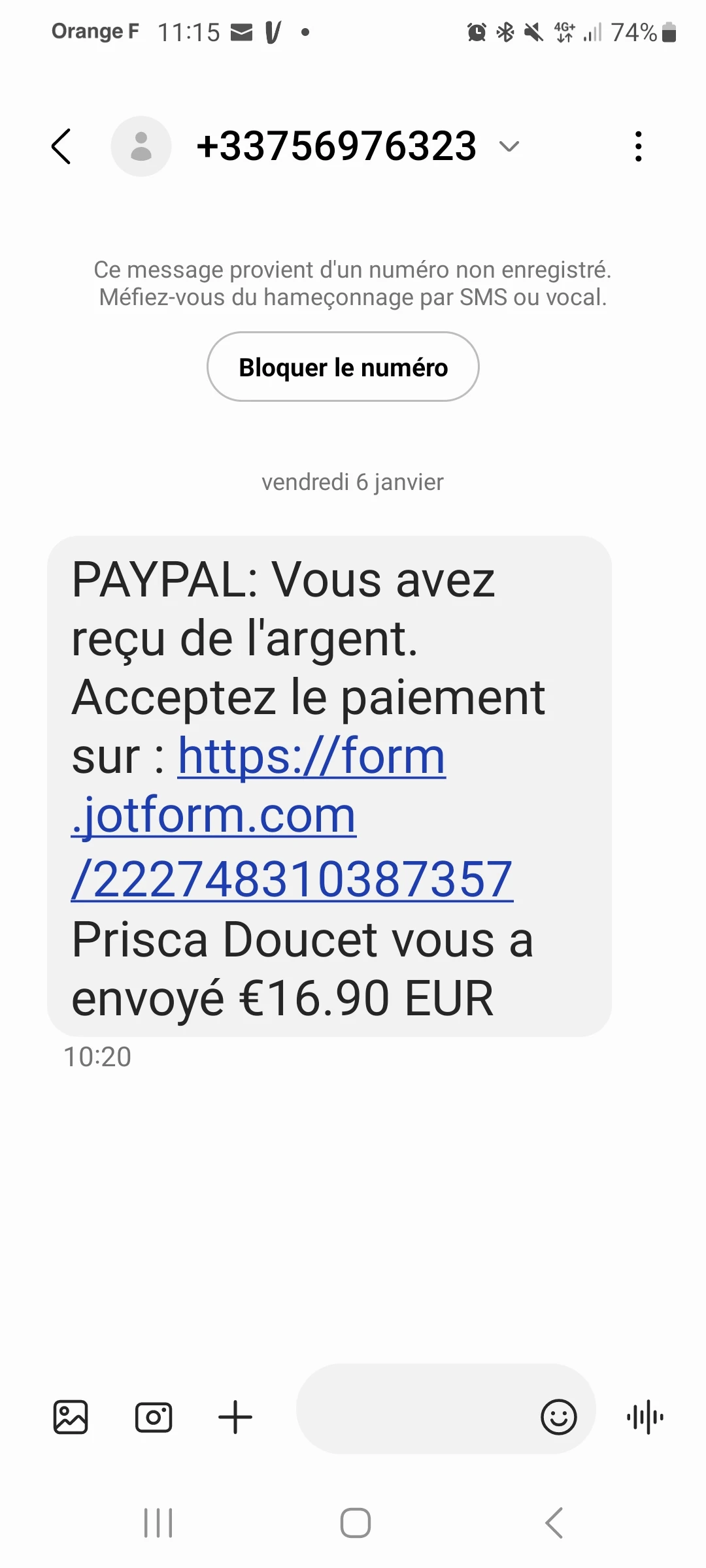Image resolution: width=706 pixels, height=1568 pixels.
Task: Open the contact avatar for +33756976323
Action: coord(141,146)
